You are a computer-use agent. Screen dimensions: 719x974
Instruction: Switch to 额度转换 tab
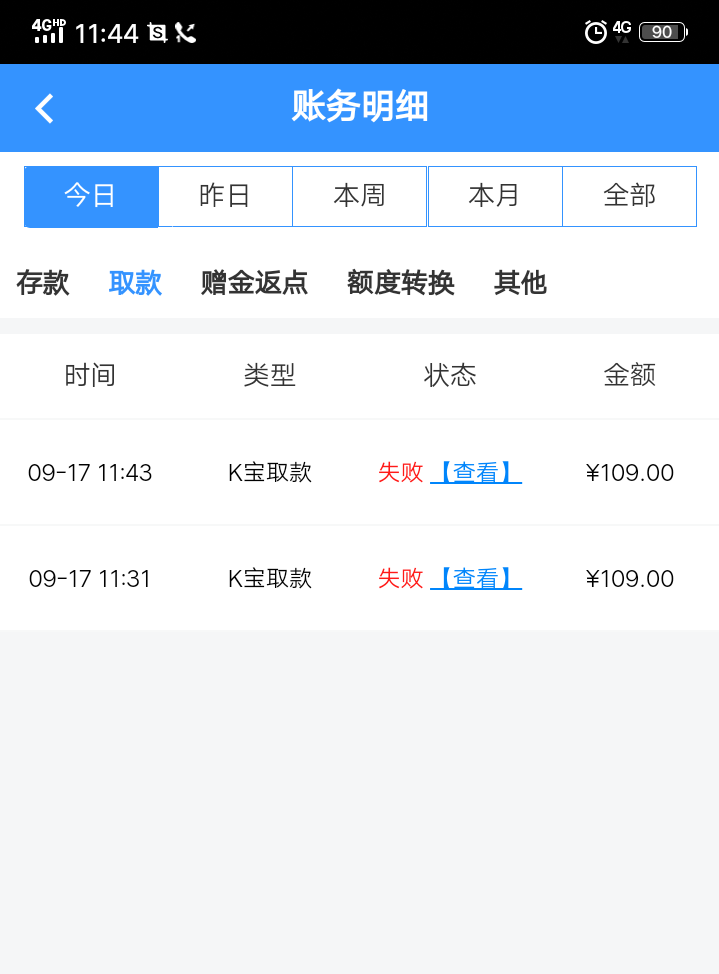pos(400,283)
